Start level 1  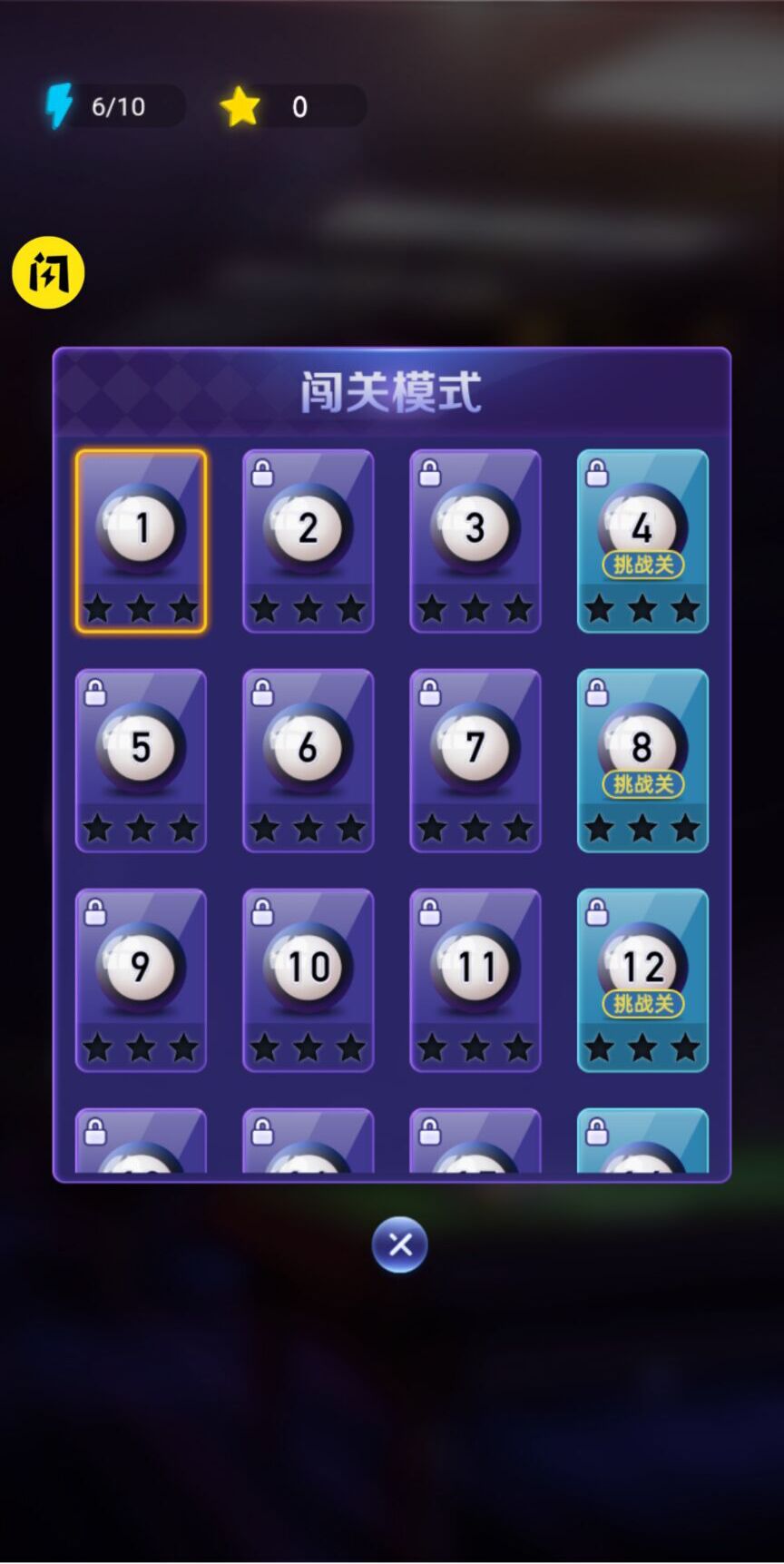141,540
